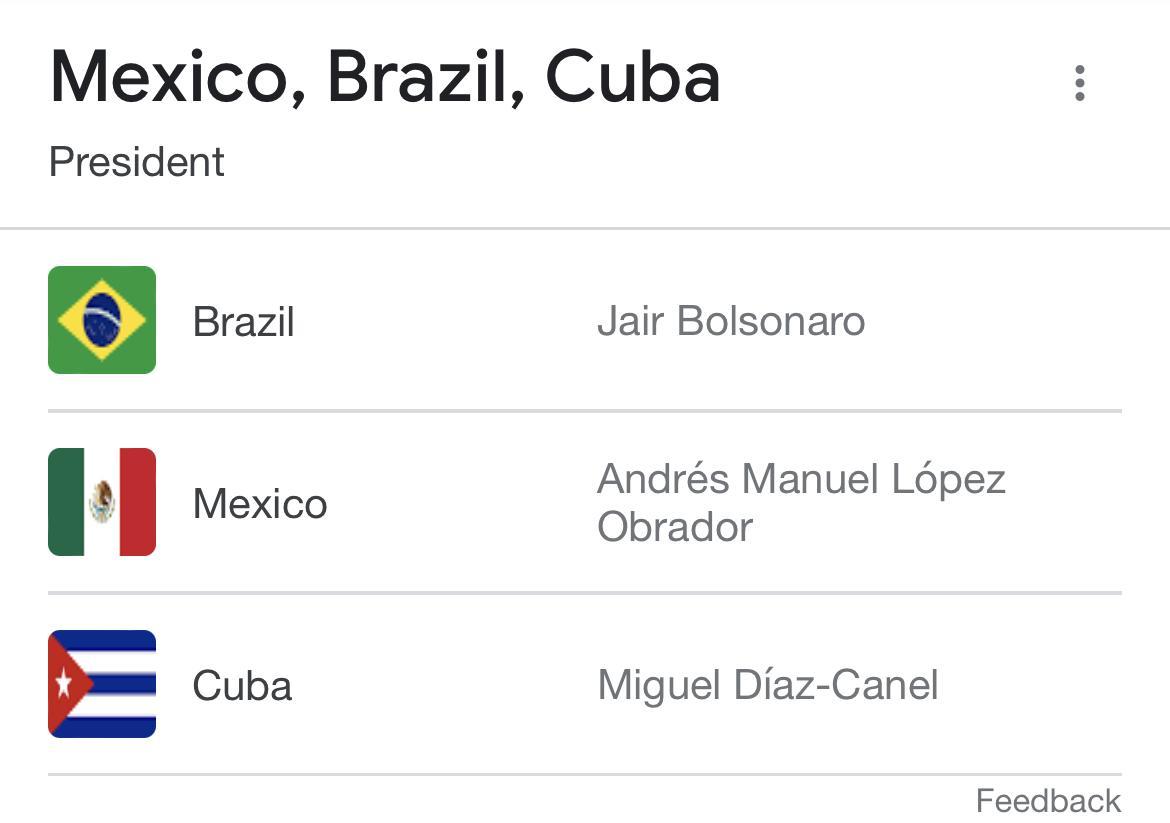1170x823 pixels.
Task: Tap the Feedback link
Action: pyautogui.click(x=1048, y=801)
